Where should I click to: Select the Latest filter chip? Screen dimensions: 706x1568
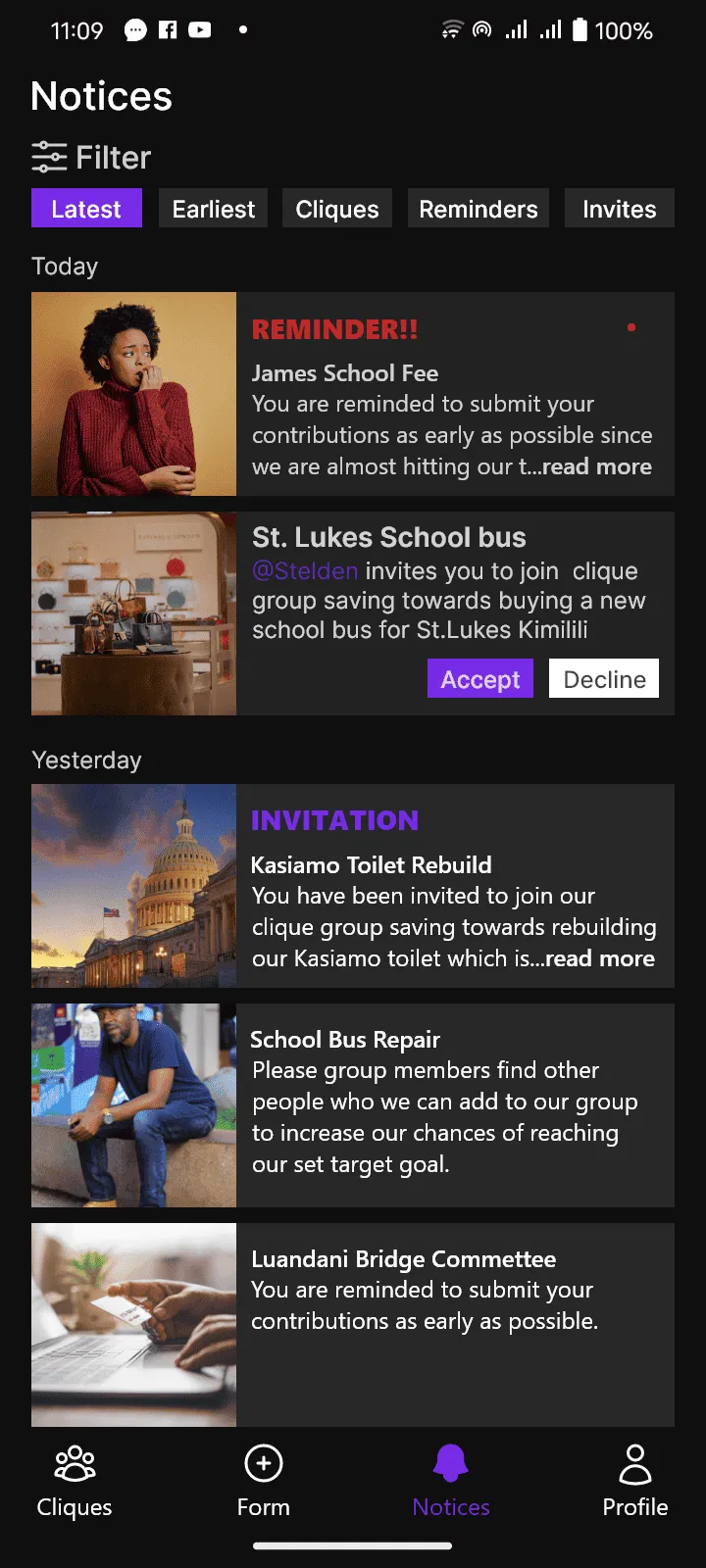(x=86, y=208)
